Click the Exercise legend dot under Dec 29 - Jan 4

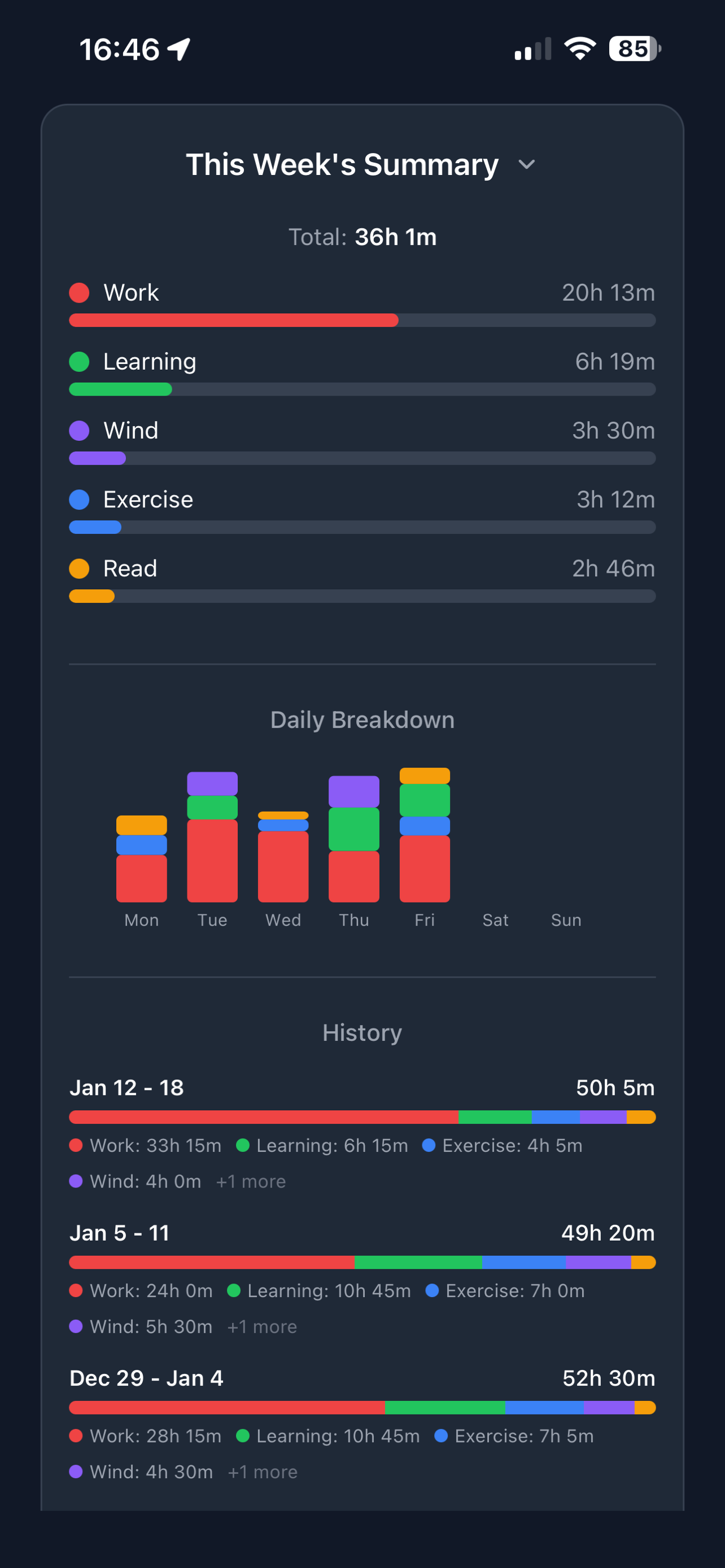[442, 1435]
